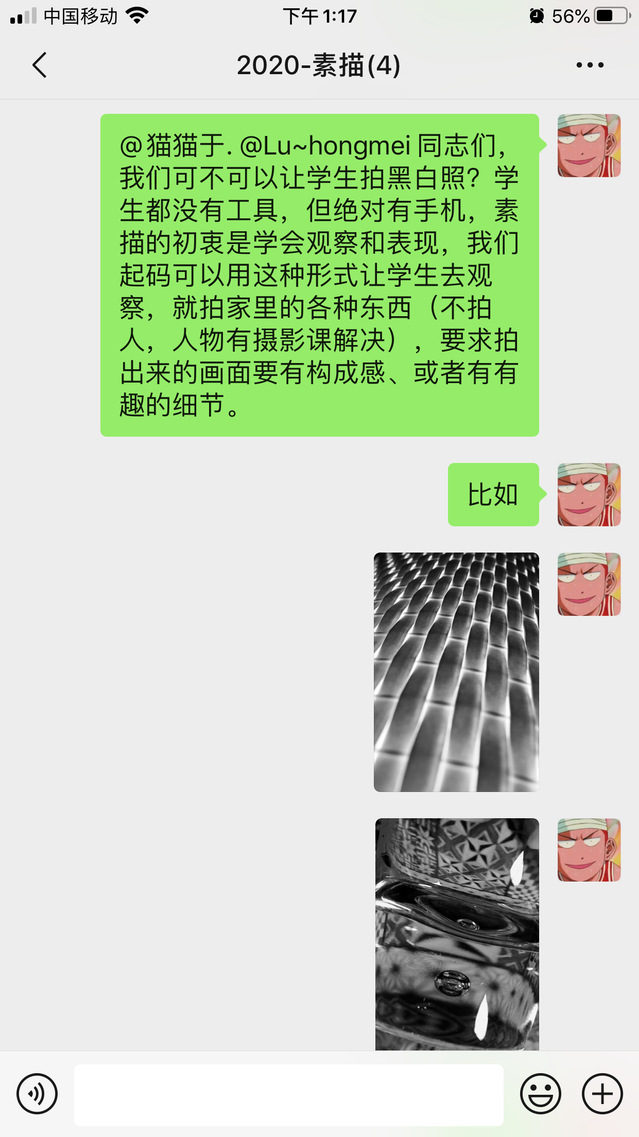Screen dimensions: 639x1137
Task: Open the plus attachment menu
Action: [602, 1094]
